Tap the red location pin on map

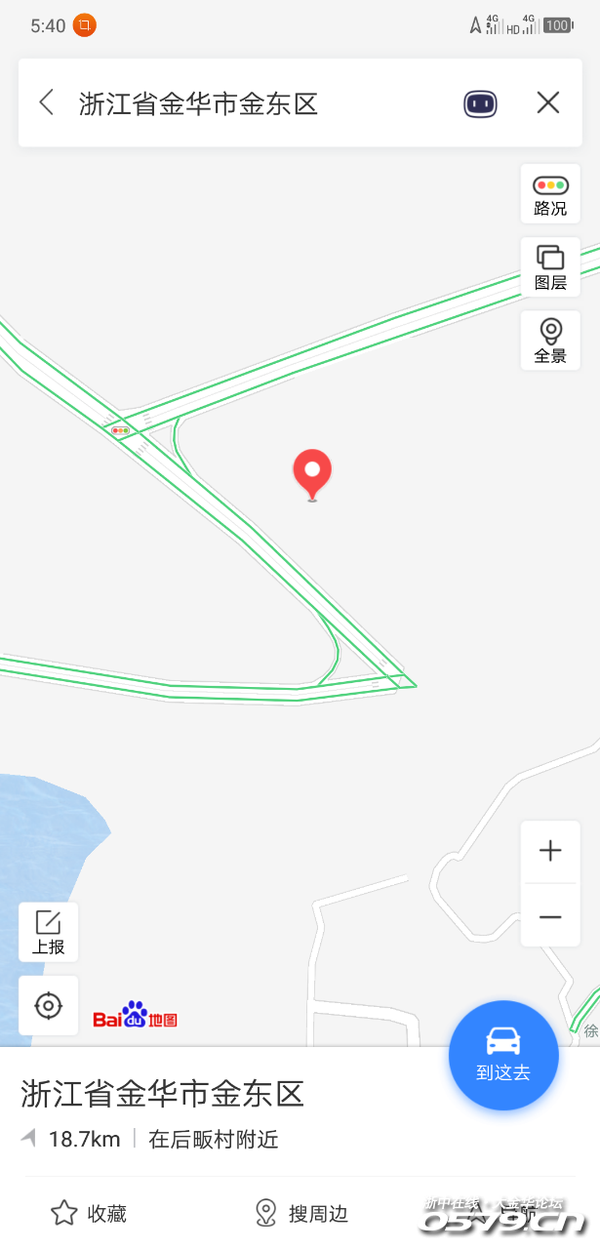pos(312,475)
